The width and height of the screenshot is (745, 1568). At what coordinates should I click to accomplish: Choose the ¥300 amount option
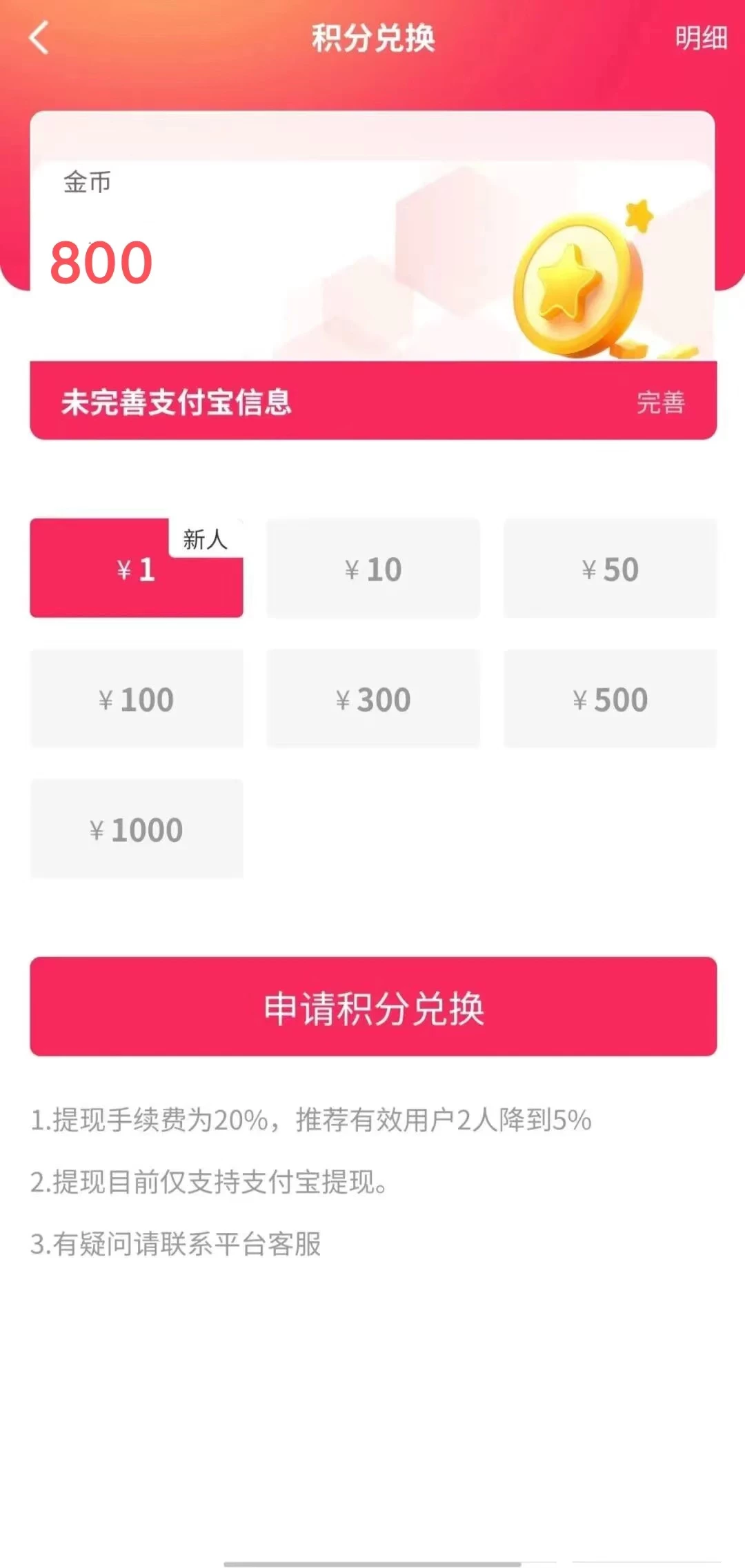372,698
